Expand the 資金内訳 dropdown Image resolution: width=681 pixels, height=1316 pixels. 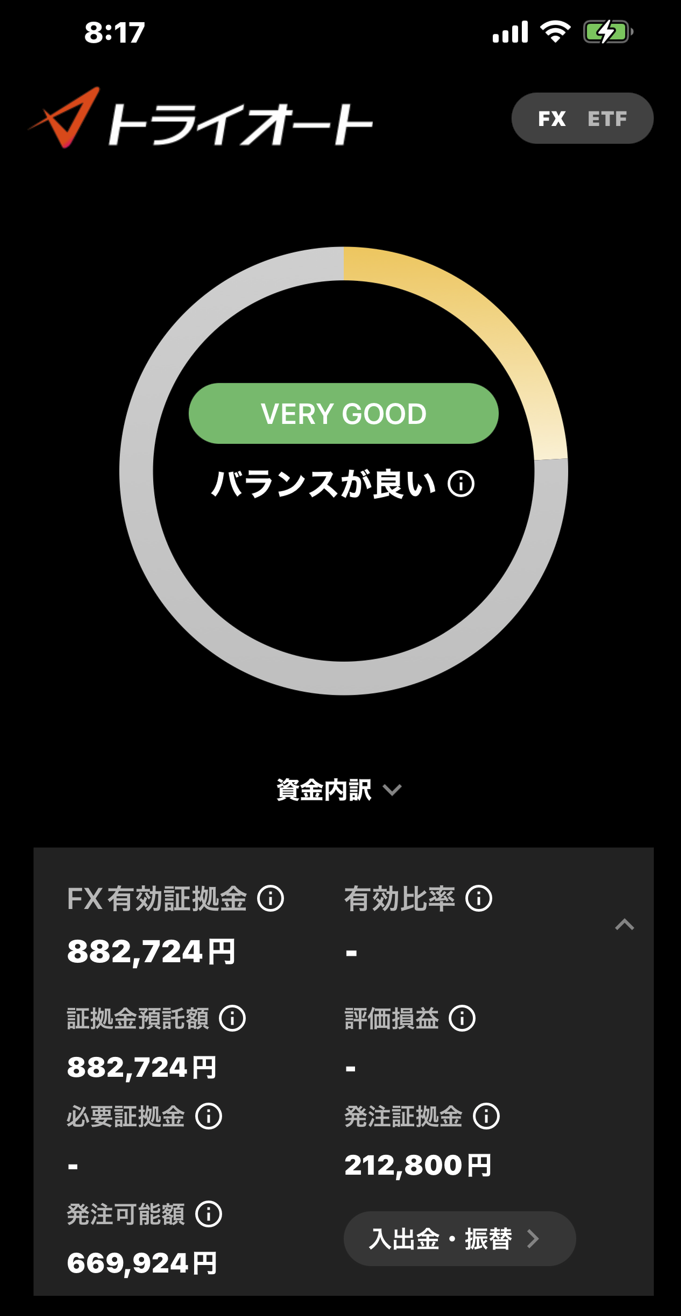coord(338,790)
